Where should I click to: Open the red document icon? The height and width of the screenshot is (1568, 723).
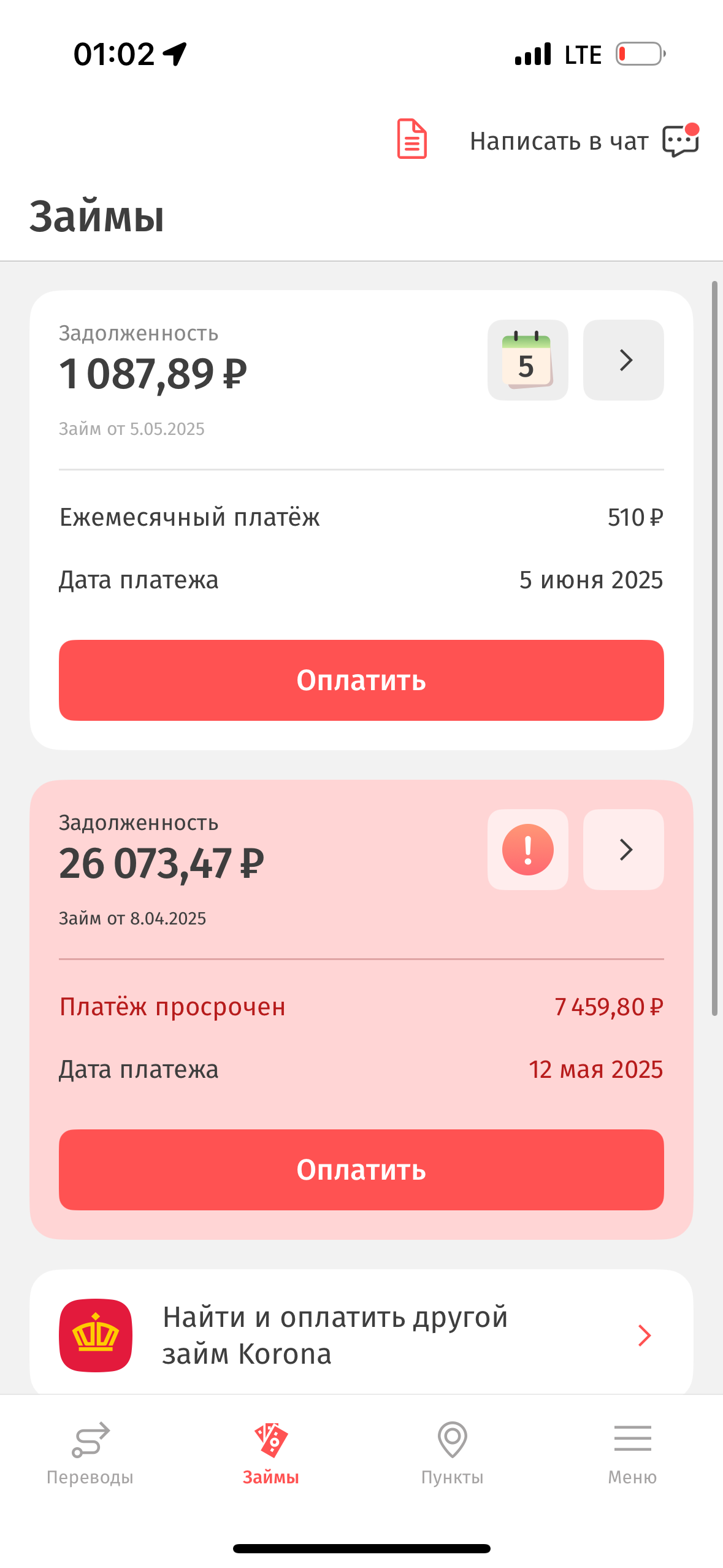pos(412,139)
